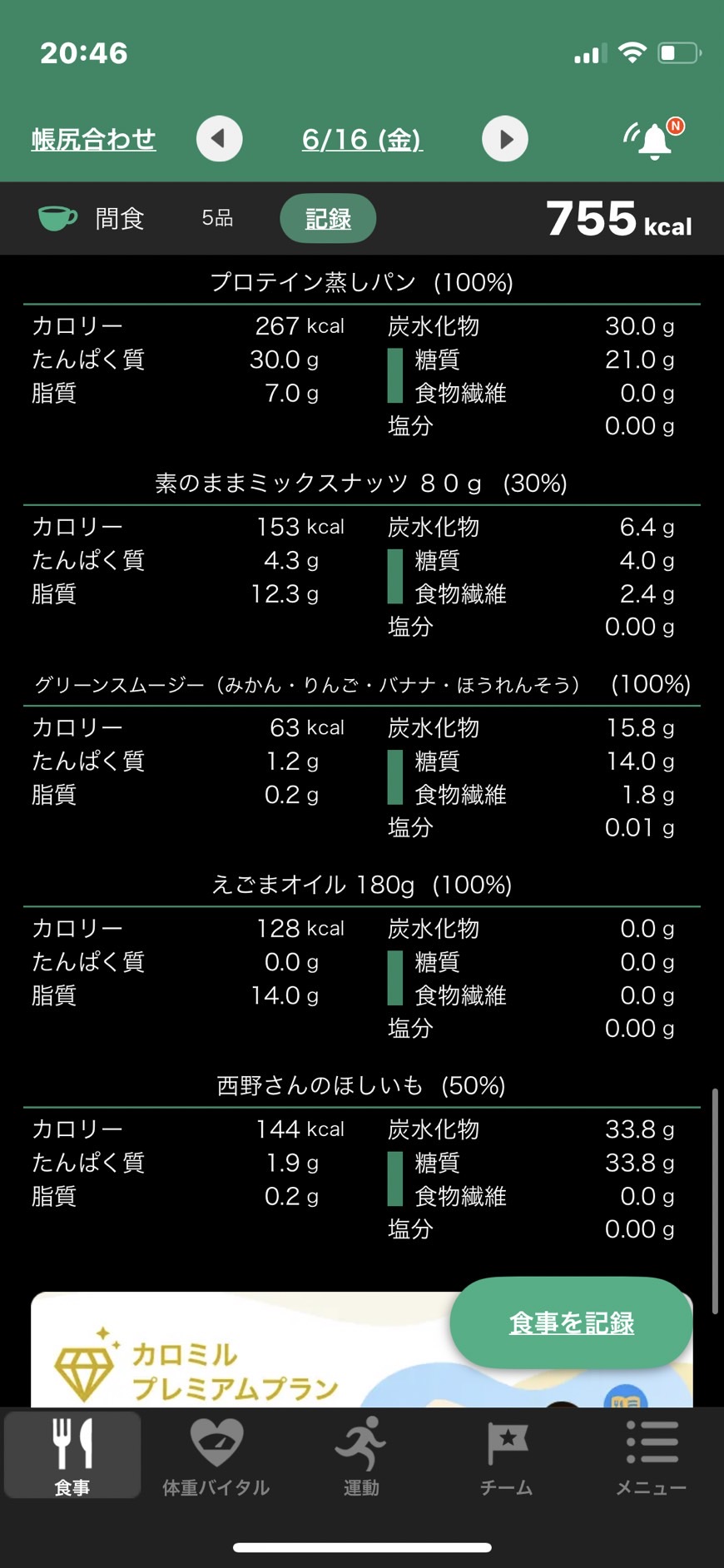Open the 帳尻合わせ link
Image resolution: width=724 pixels, height=1568 pixels.
(x=93, y=139)
